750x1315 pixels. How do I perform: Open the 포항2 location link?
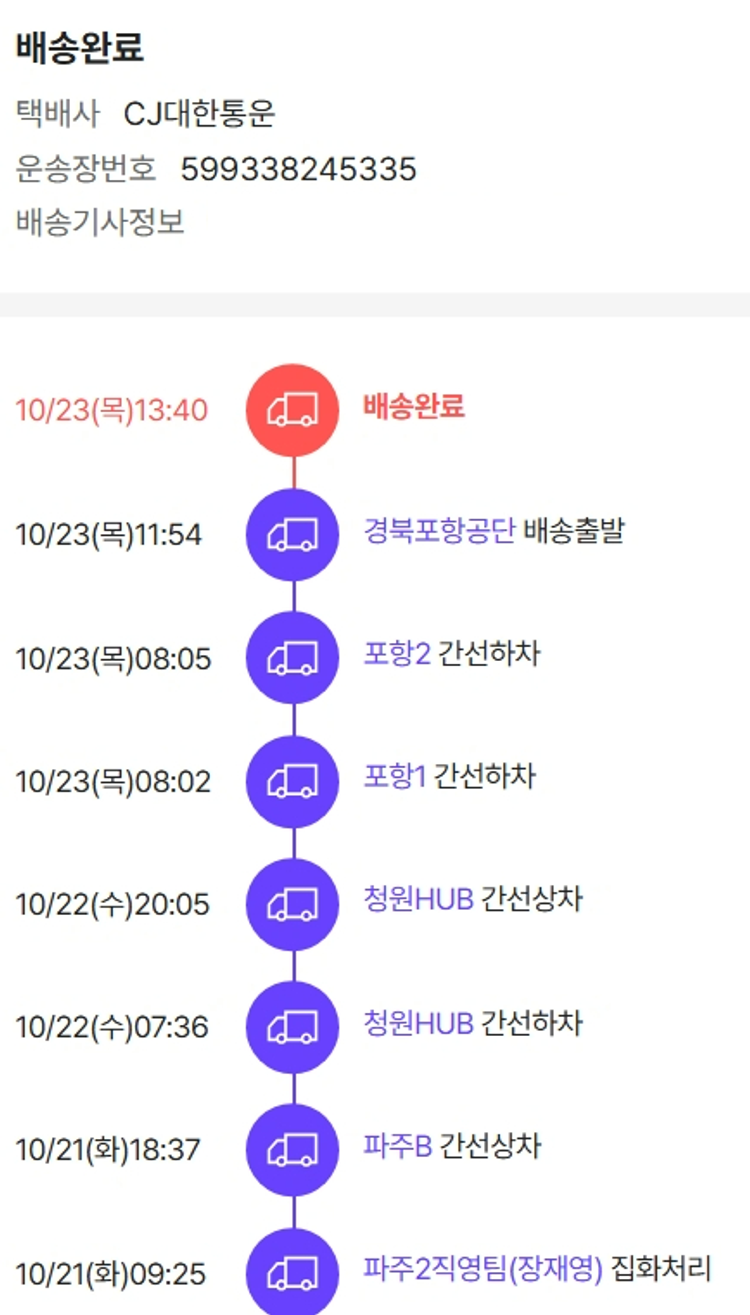click(396, 654)
